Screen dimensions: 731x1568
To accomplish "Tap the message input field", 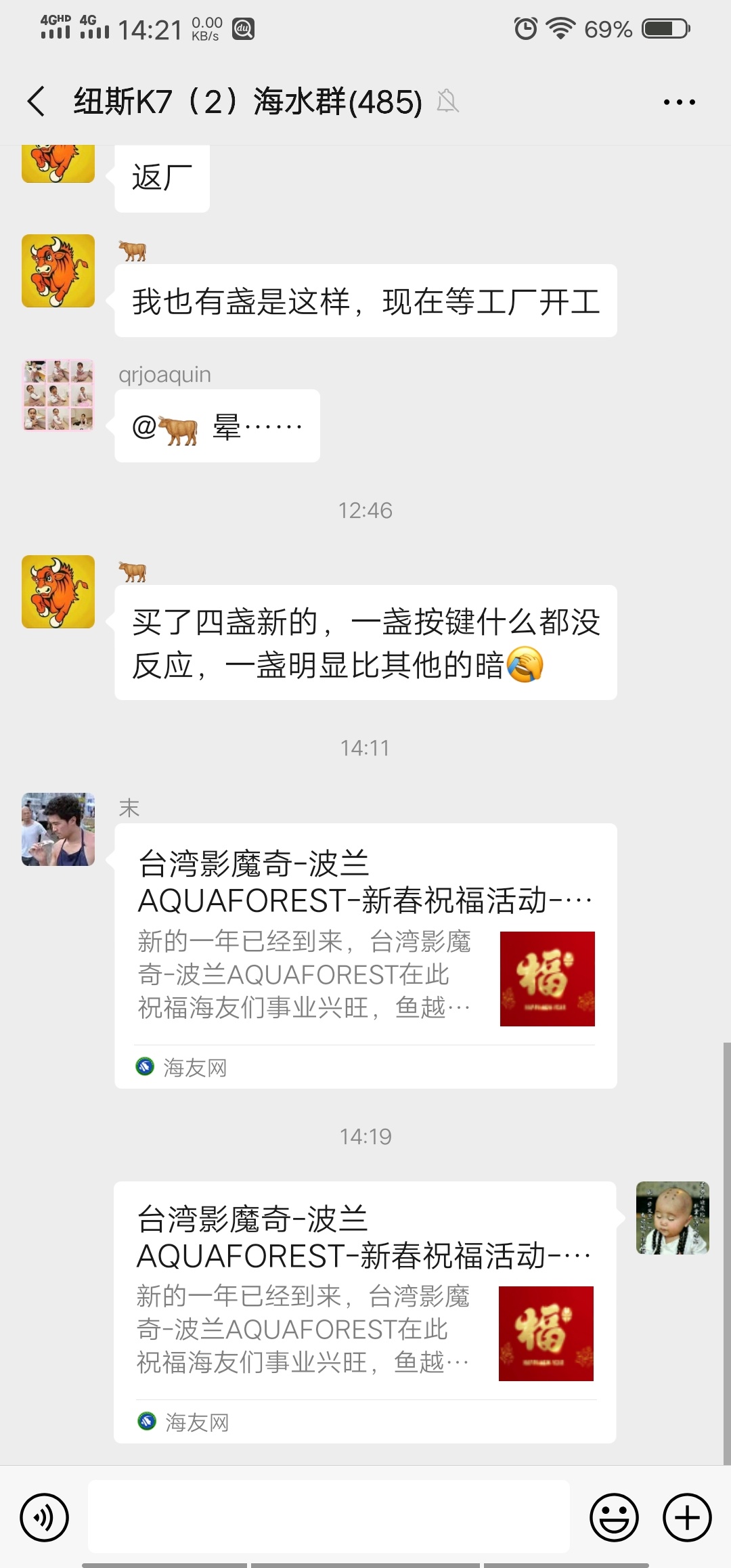I will coord(328,1517).
